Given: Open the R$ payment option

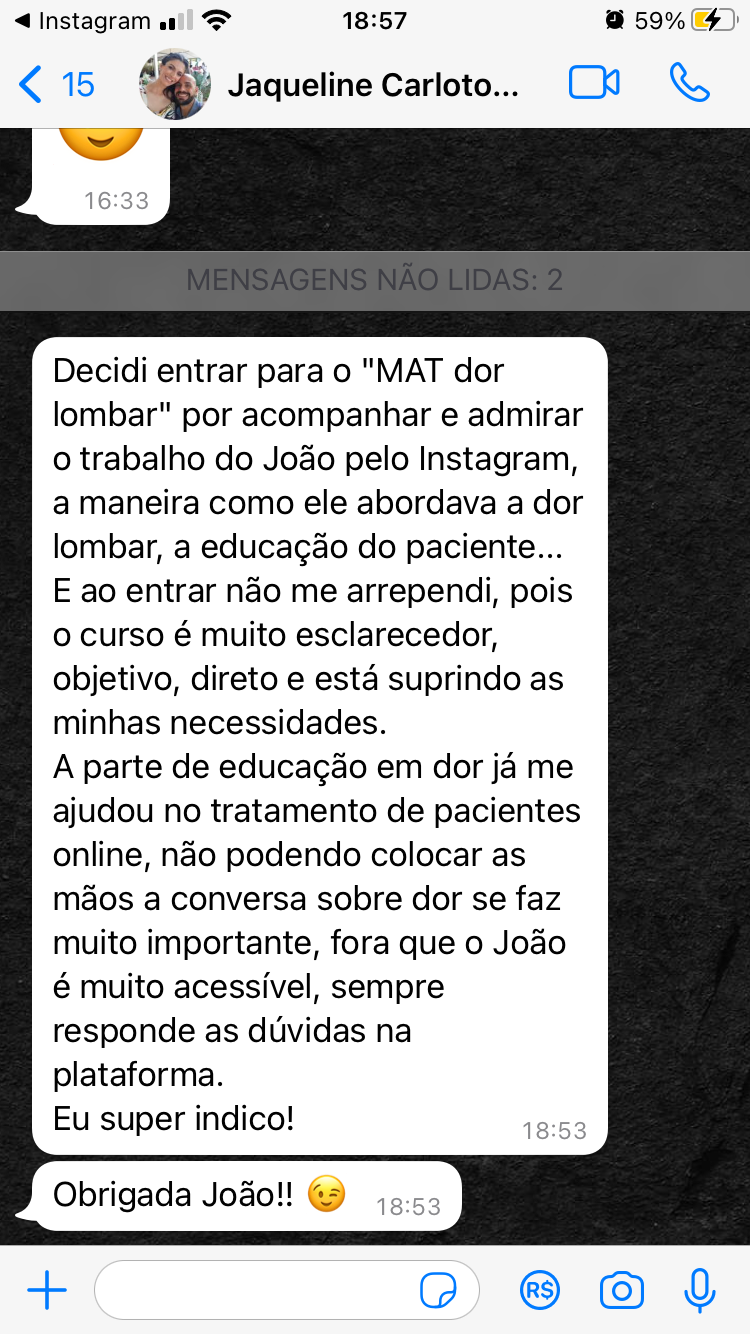Looking at the screenshot, I should point(540,1291).
